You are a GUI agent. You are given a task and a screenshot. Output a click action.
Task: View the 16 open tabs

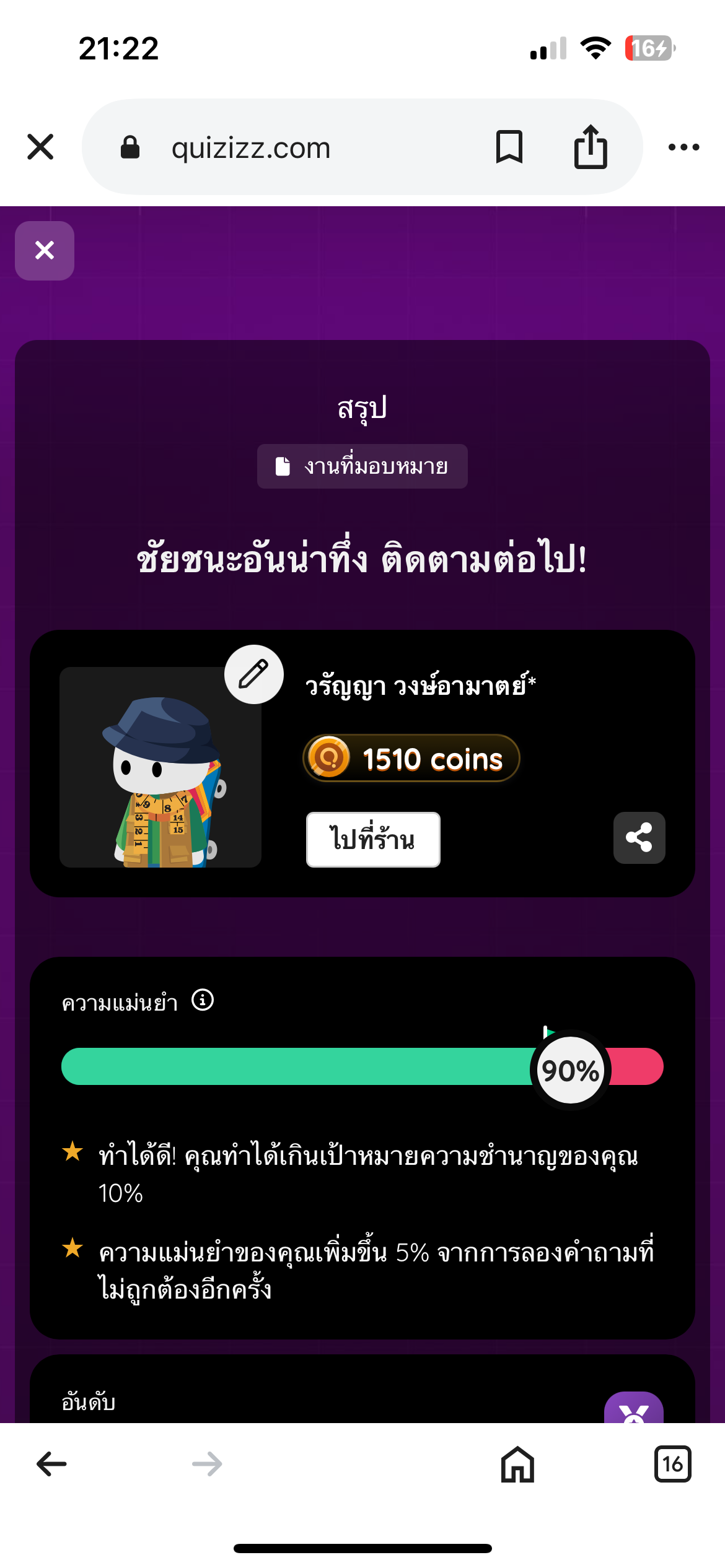(x=672, y=1464)
